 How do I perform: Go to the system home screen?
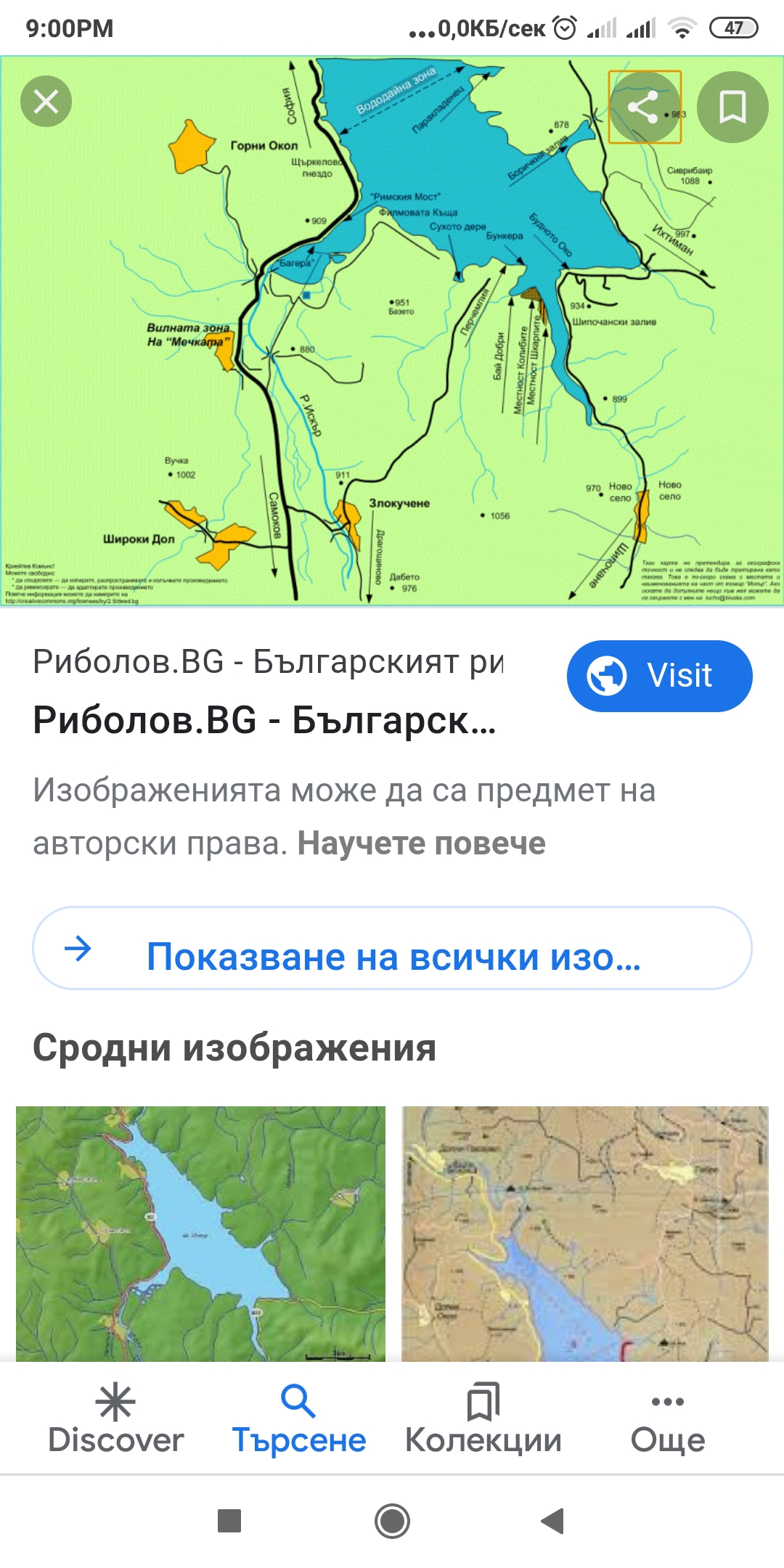pos(392,1520)
